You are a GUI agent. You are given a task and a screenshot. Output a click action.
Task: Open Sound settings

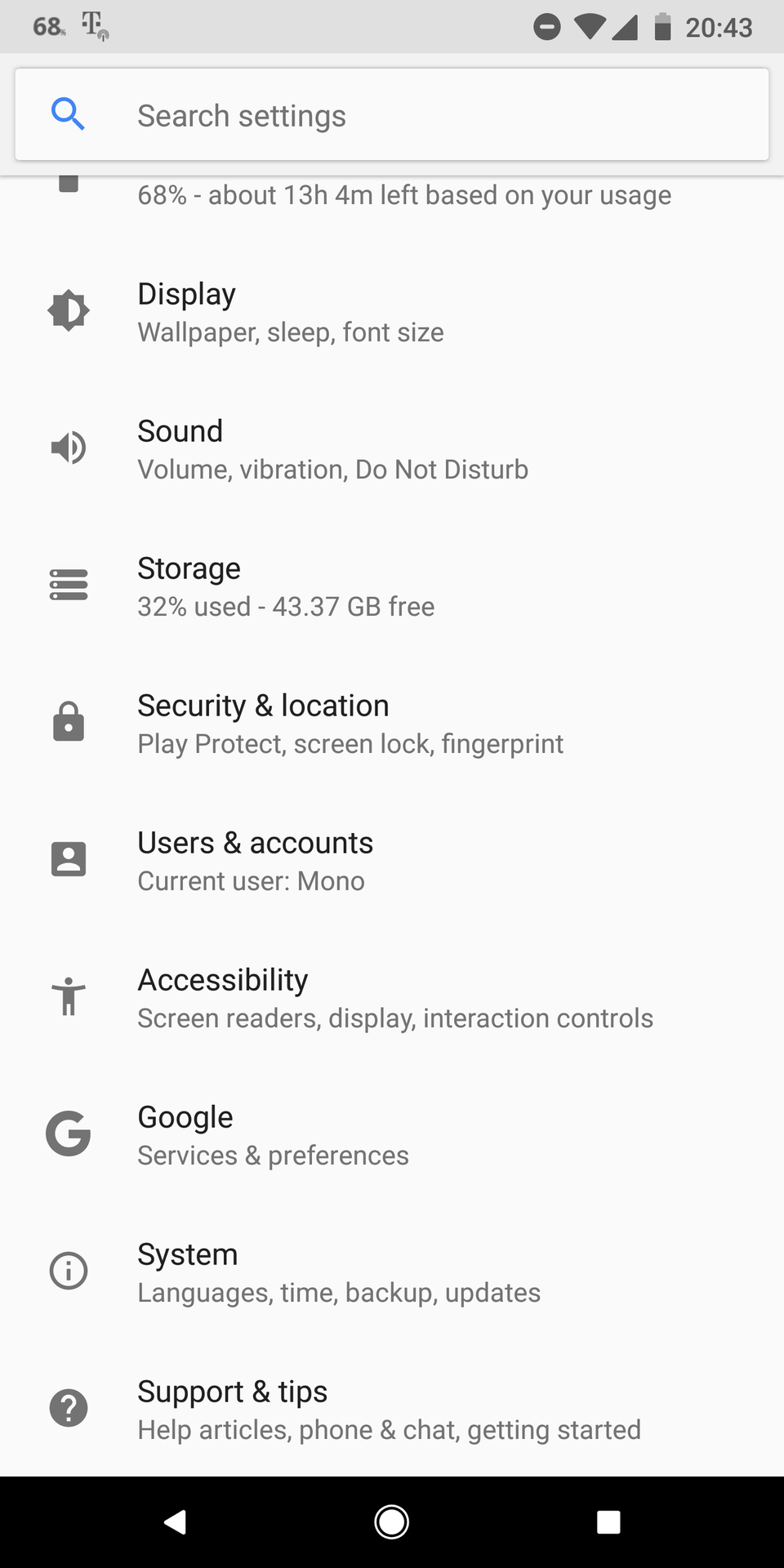(x=392, y=449)
